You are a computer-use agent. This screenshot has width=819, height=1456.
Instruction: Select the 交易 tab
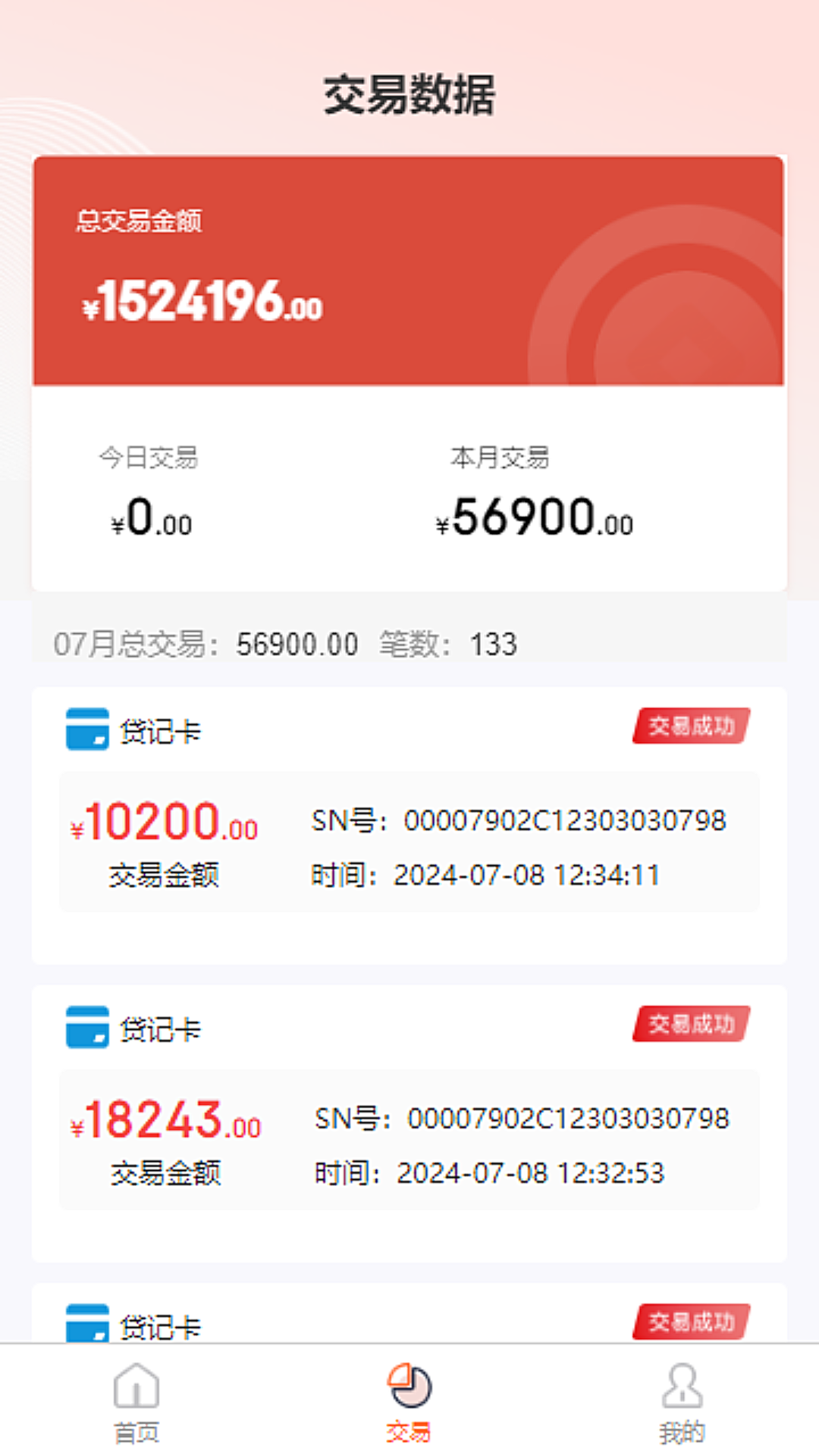[x=409, y=1401]
